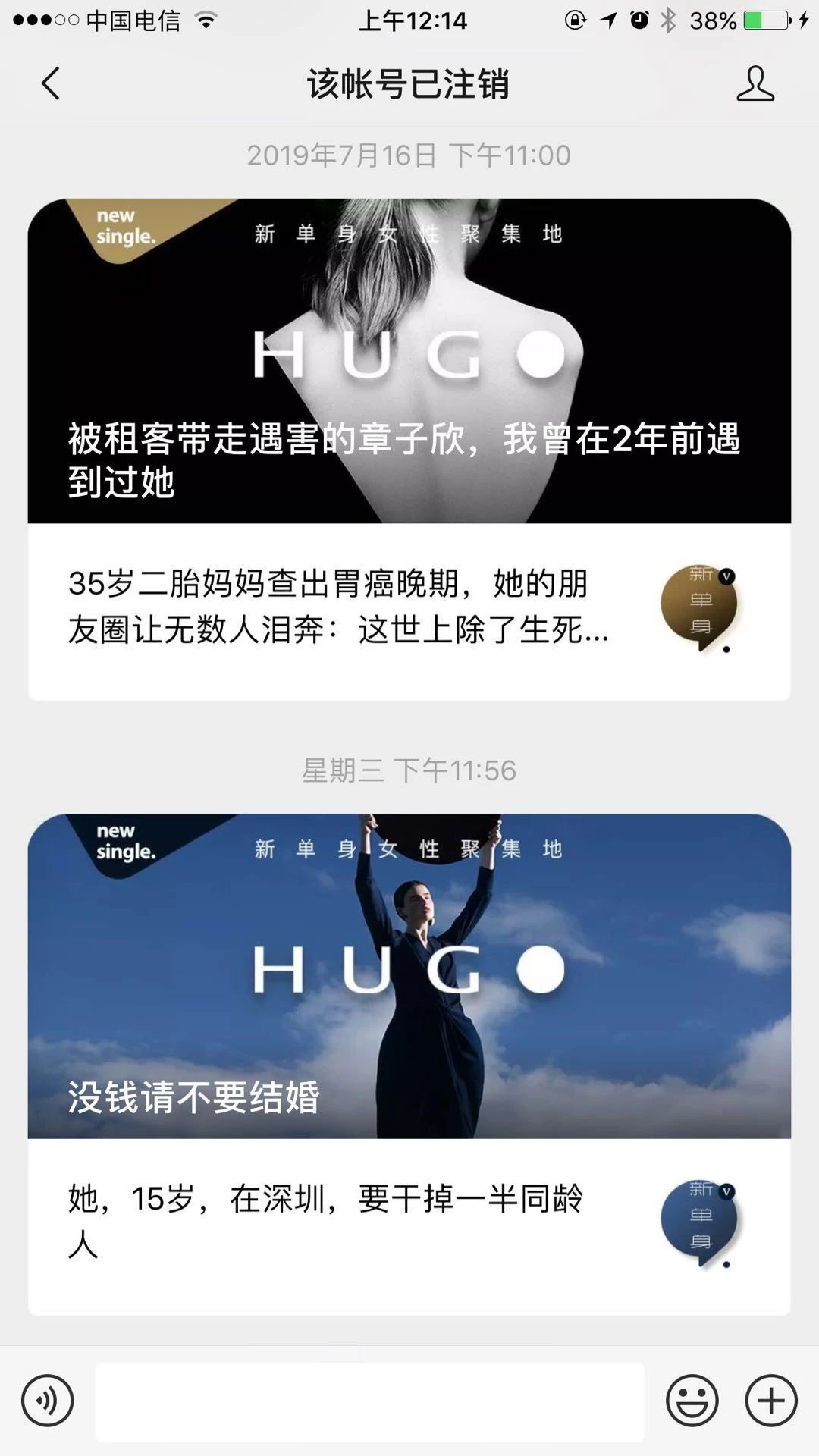Screen dimensions: 819x1456
Task: Open the emoji picker
Action: click(x=692, y=1401)
